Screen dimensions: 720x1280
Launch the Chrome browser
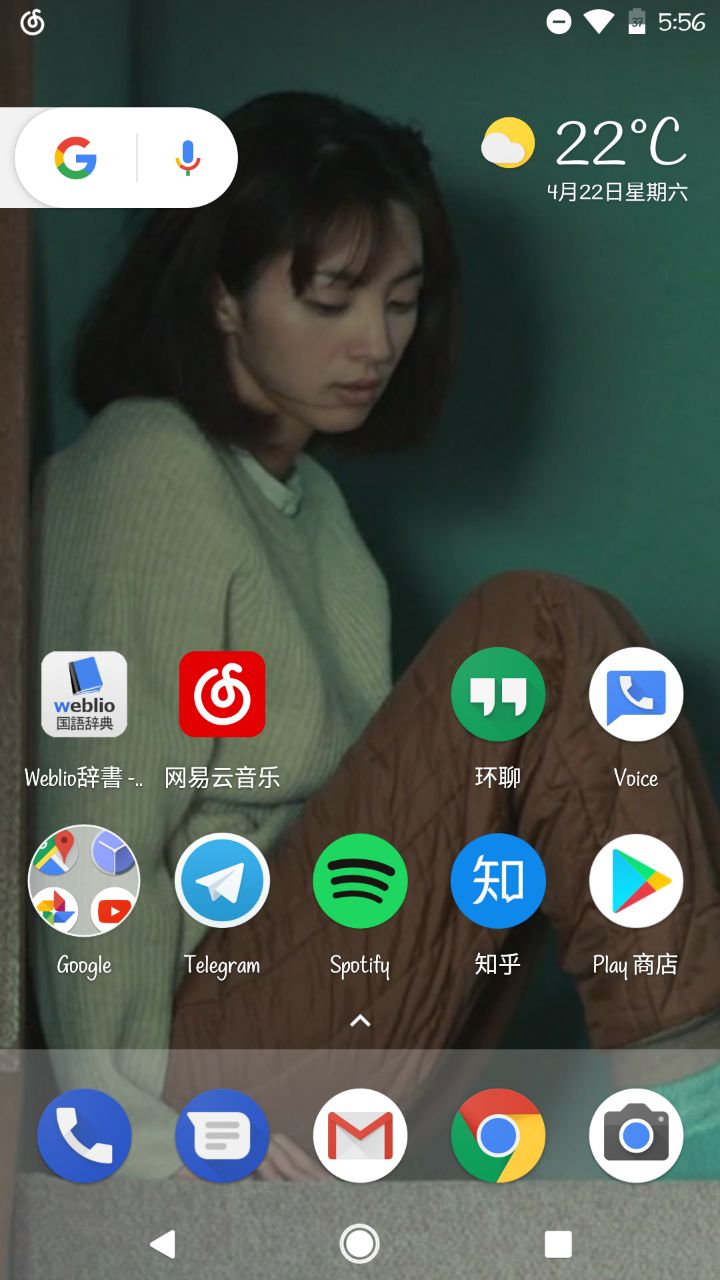498,1136
